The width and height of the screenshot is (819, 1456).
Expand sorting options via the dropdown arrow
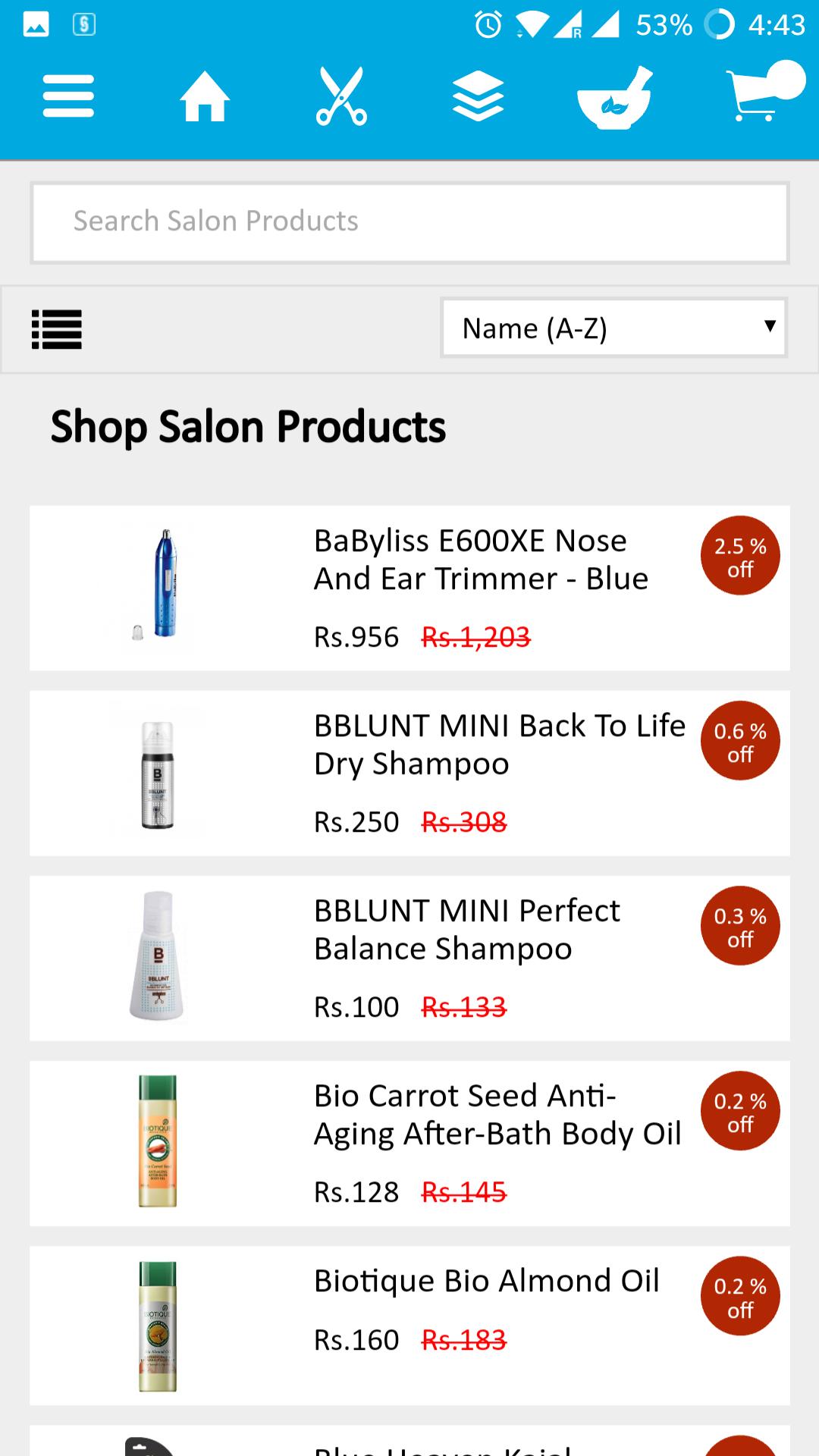(768, 328)
